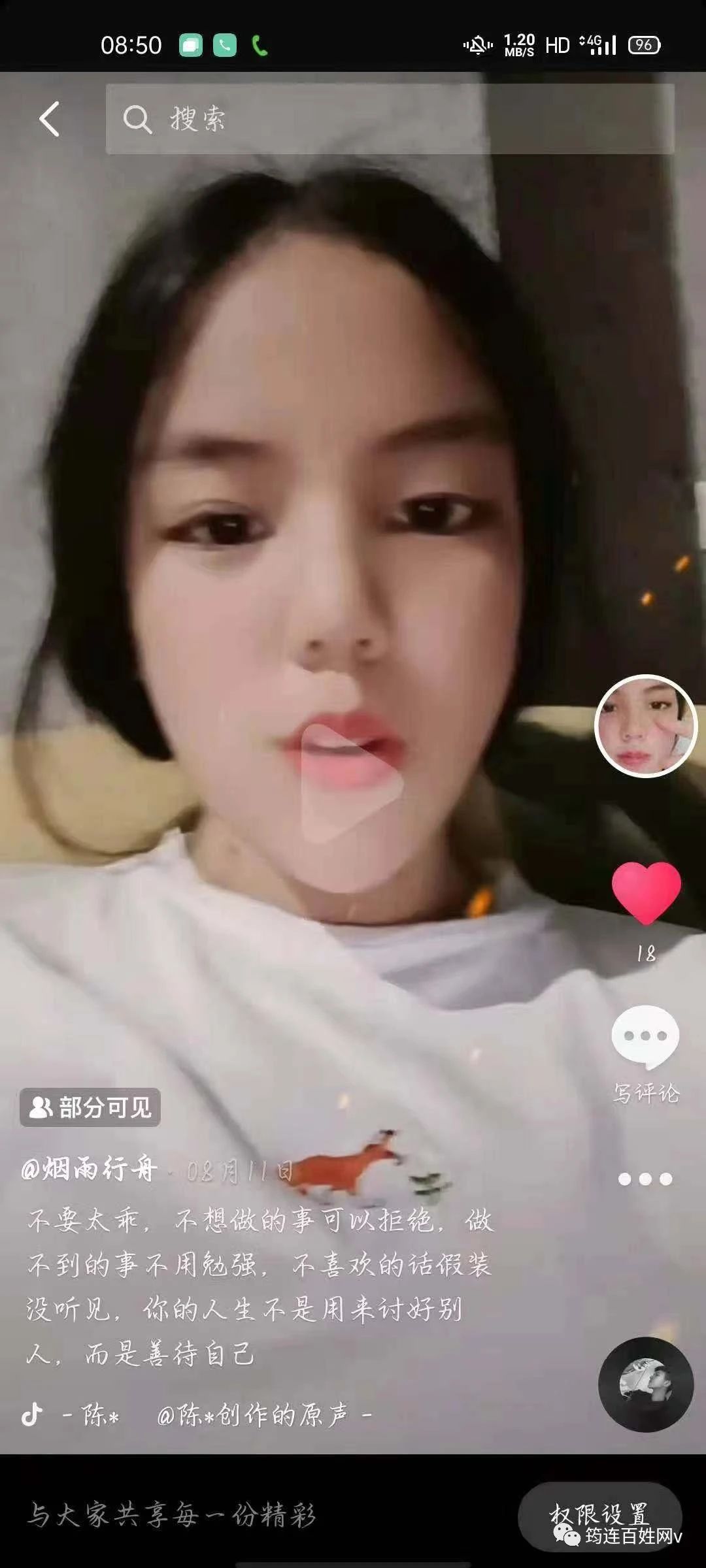Viewport: 706px width, 1568px height.
Task: Open the spinning music disc
Action: coord(646,1385)
